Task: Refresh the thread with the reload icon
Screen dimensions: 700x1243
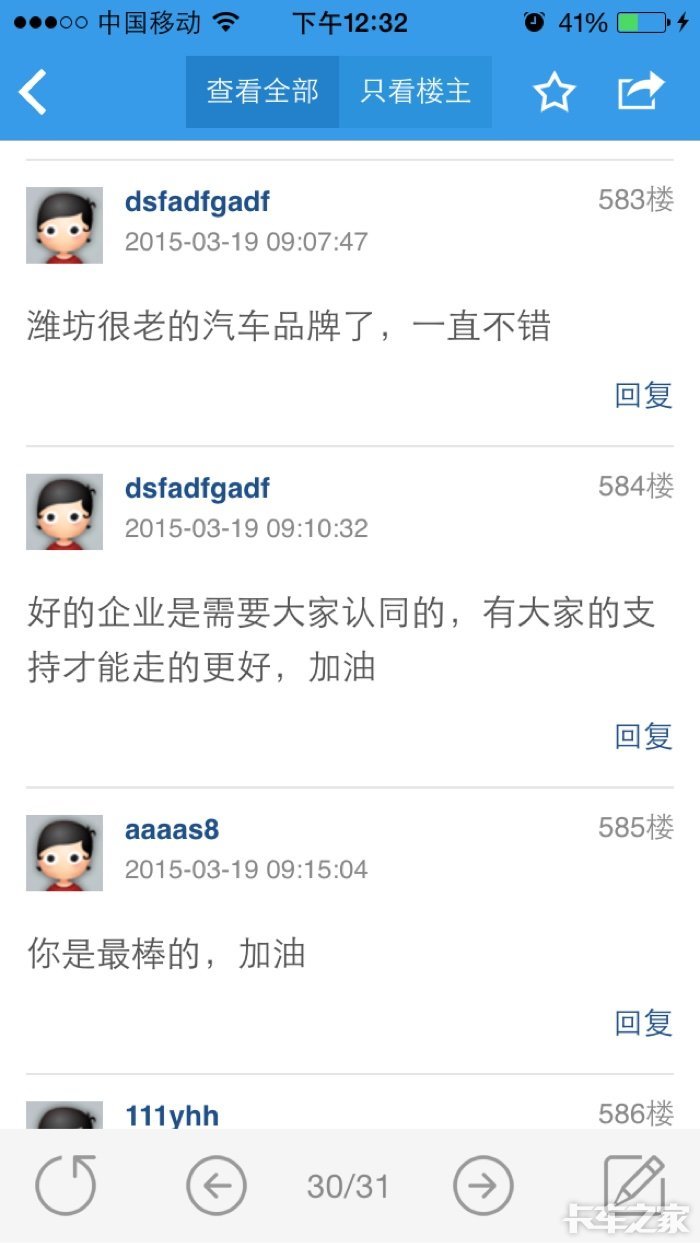Action: (x=66, y=1186)
